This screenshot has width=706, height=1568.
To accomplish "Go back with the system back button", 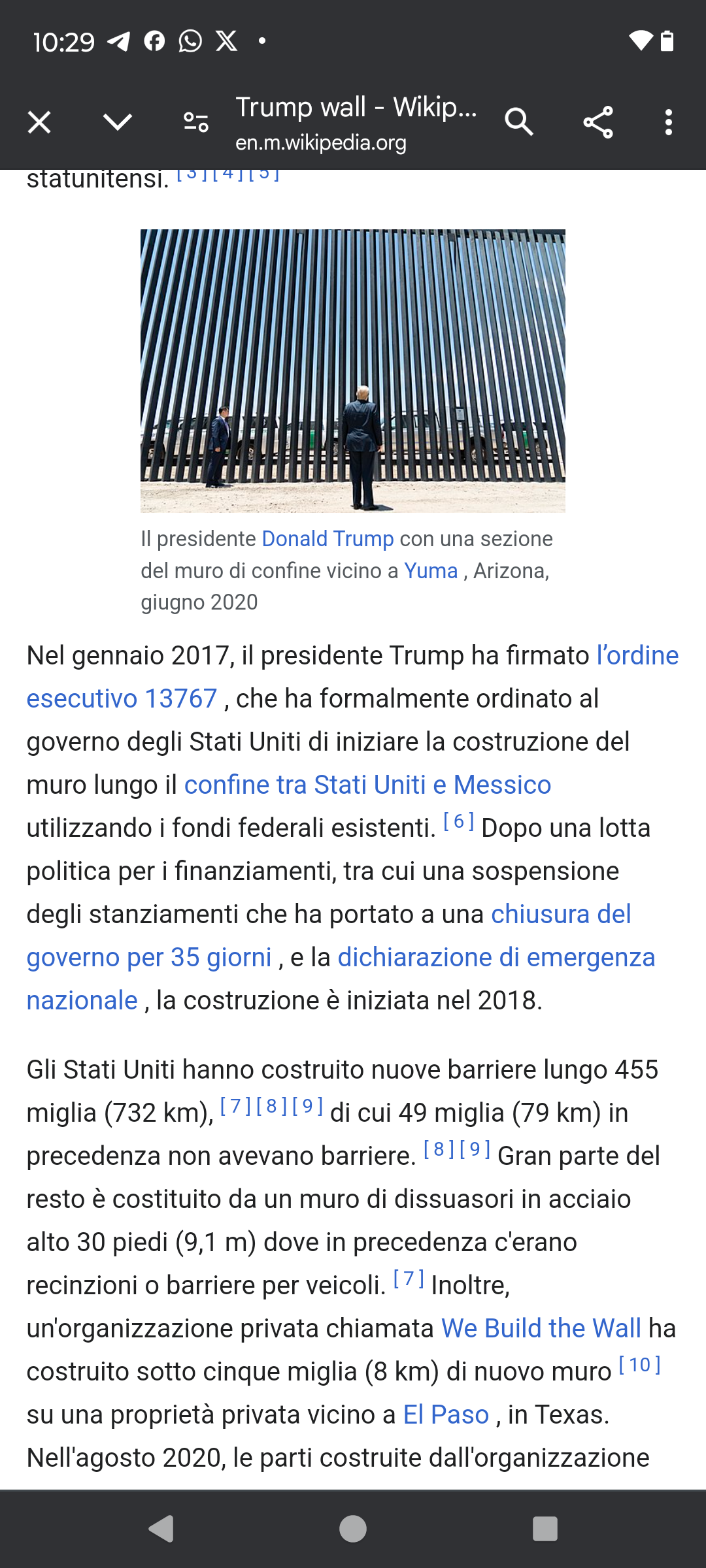I will tap(161, 1529).
